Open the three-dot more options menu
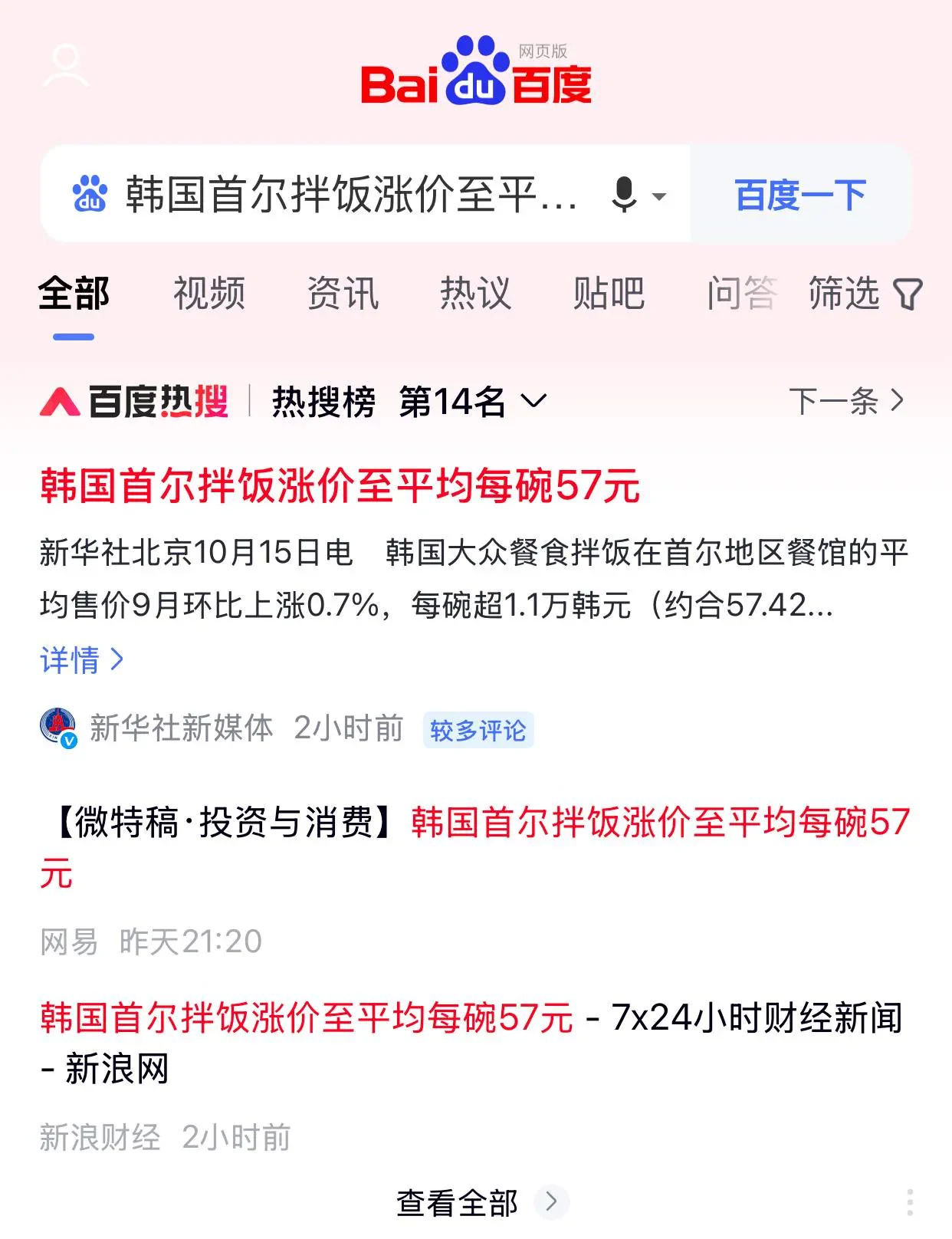Screen dimensions: 952x1239 click(x=910, y=1202)
